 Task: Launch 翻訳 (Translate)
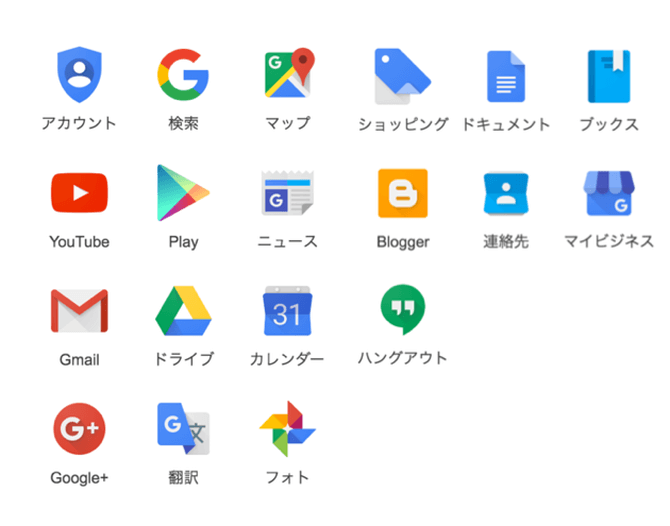click(x=183, y=429)
